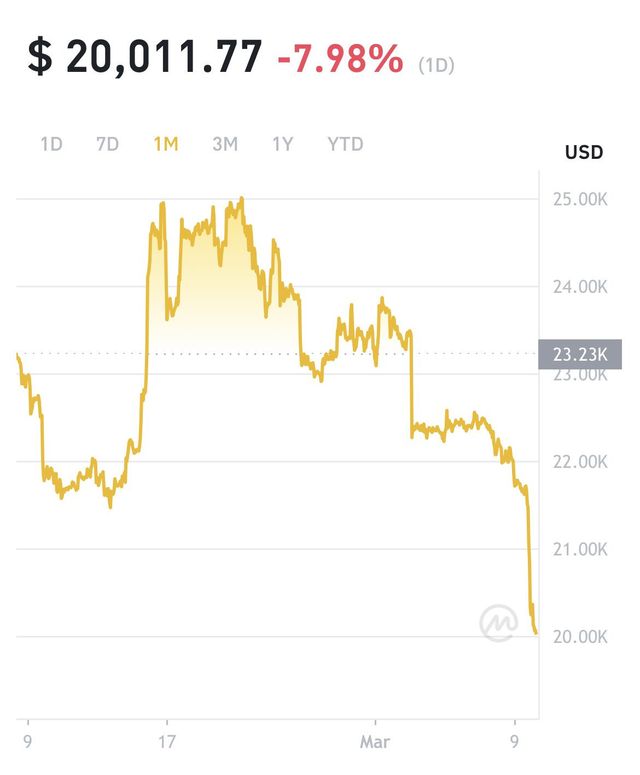Switch to the 1Y chart view

click(x=283, y=144)
